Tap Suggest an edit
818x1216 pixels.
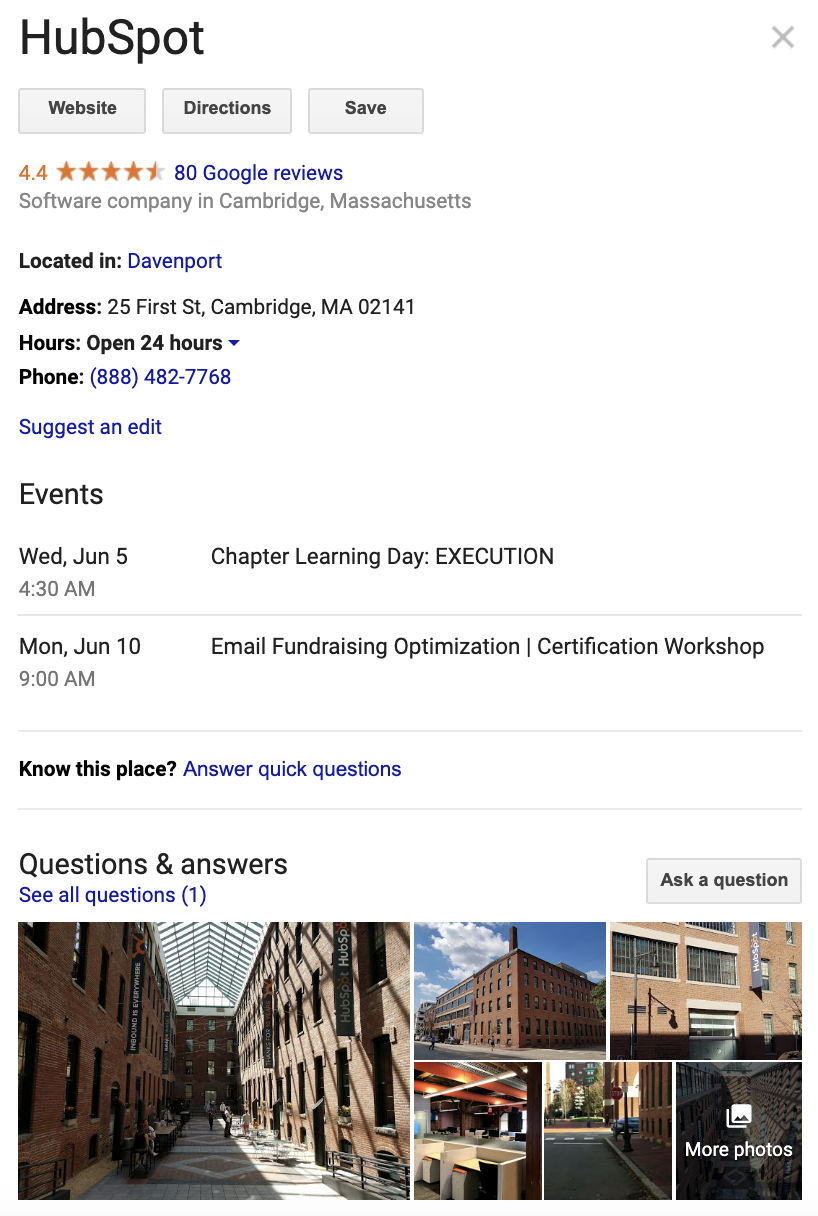click(x=90, y=427)
